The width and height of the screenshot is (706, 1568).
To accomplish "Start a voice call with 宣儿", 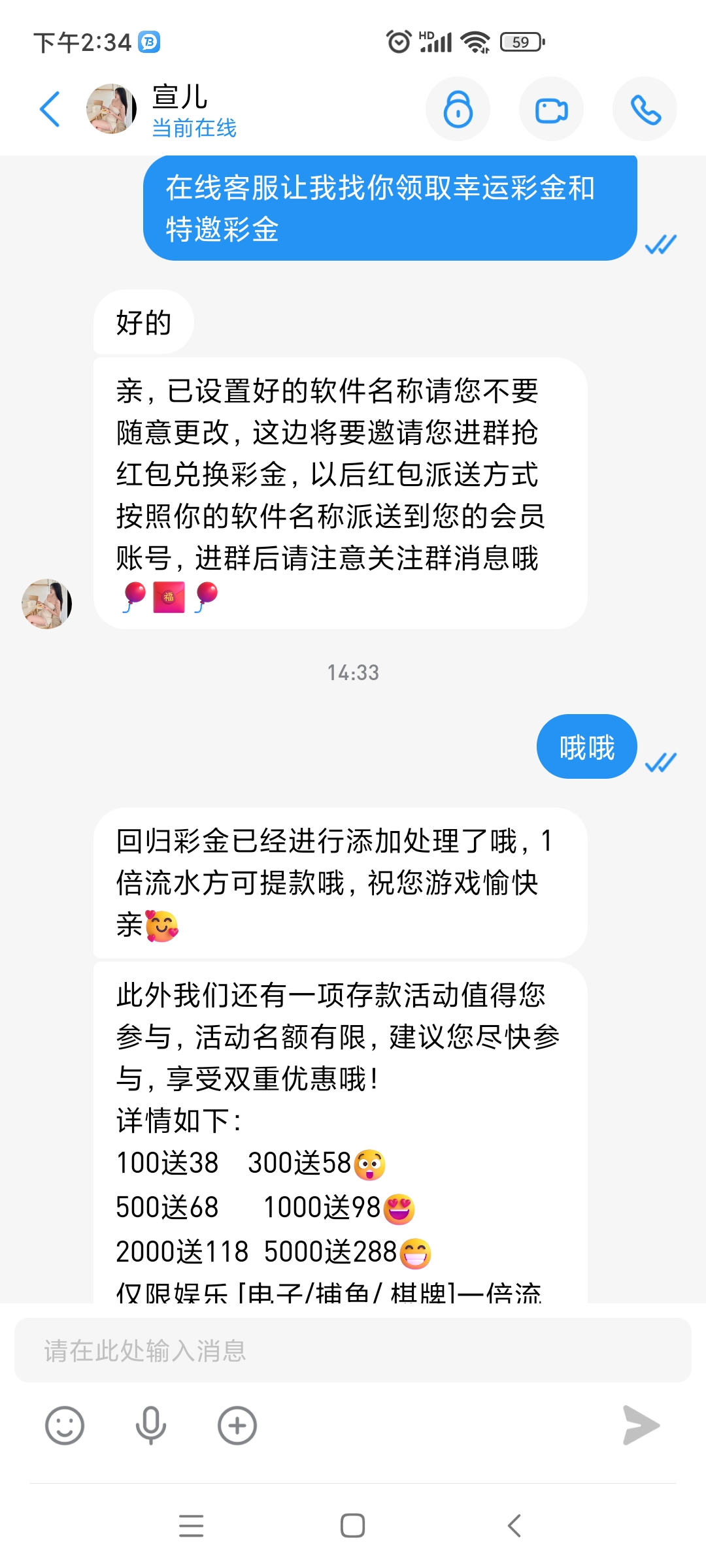I will click(645, 109).
